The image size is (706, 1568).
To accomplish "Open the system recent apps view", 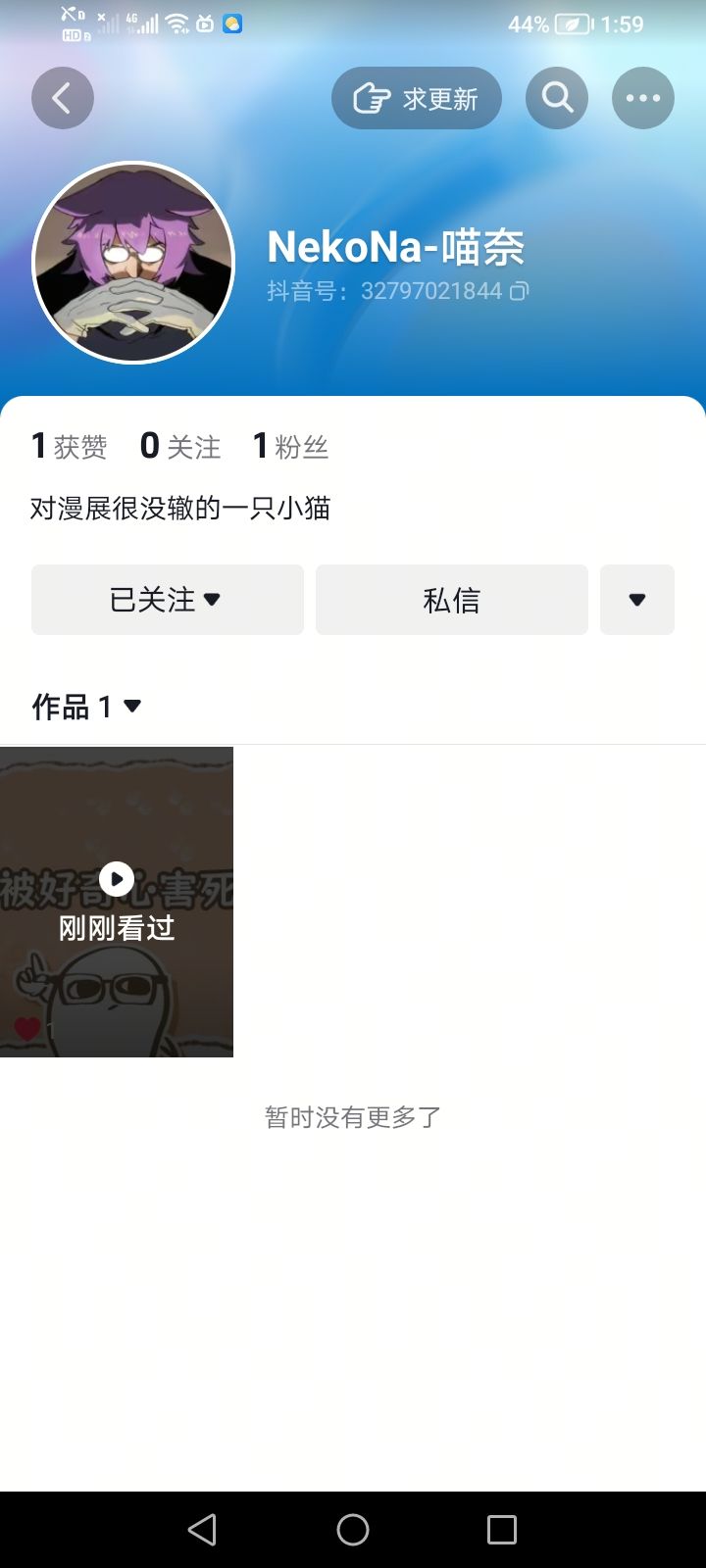I will tap(501, 1529).
